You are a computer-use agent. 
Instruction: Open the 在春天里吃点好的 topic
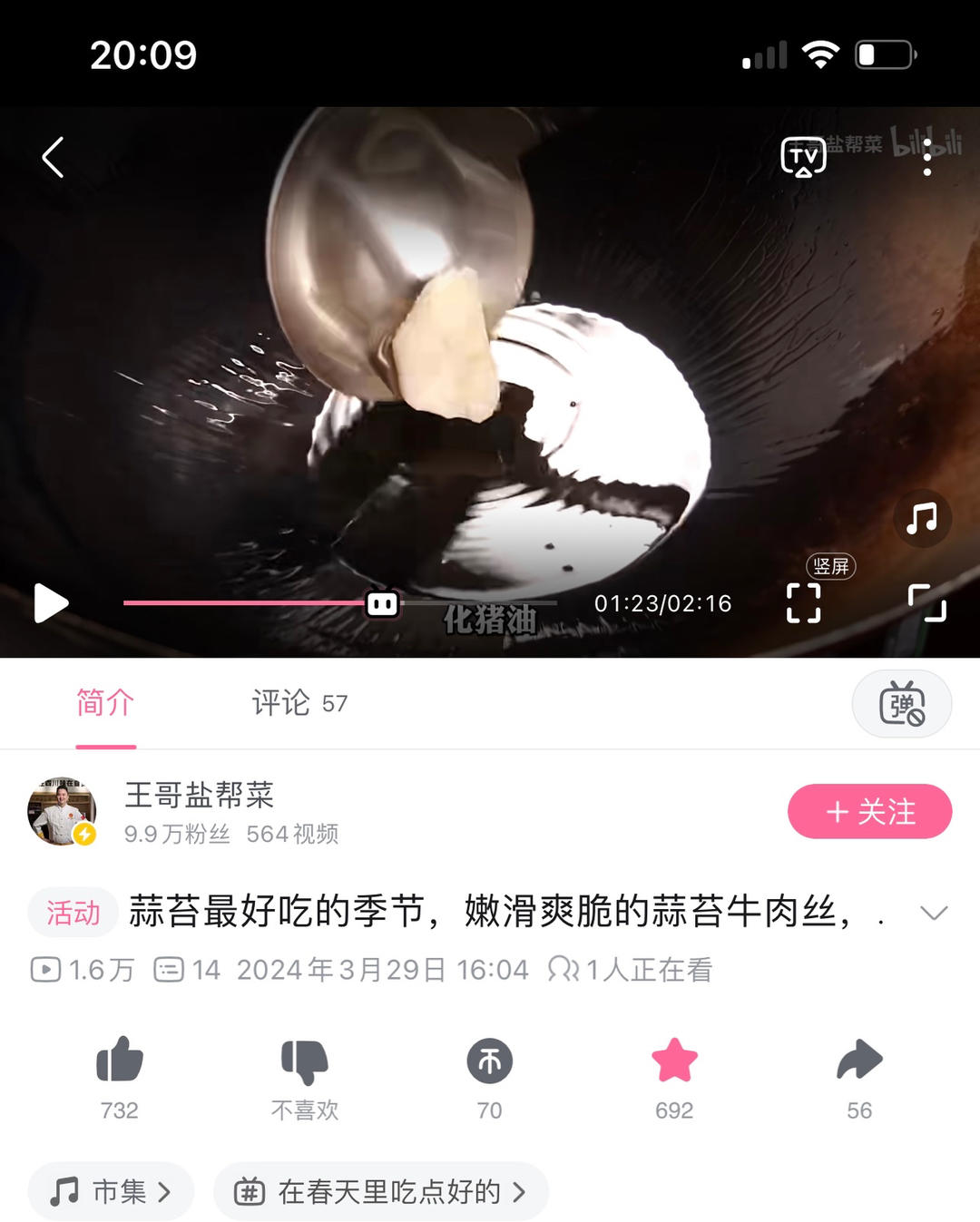[x=380, y=1191]
